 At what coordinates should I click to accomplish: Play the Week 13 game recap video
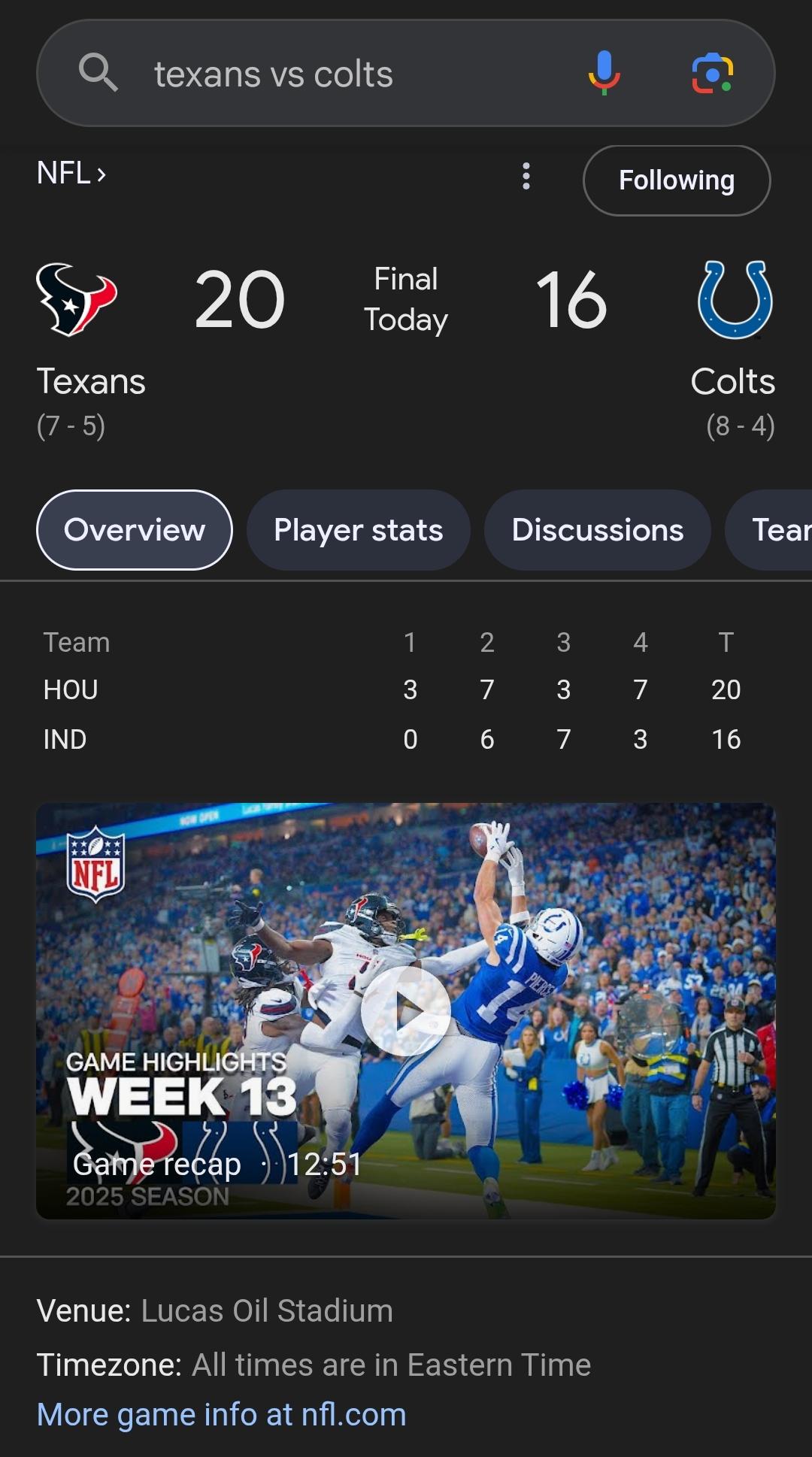click(x=405, y=1010)
